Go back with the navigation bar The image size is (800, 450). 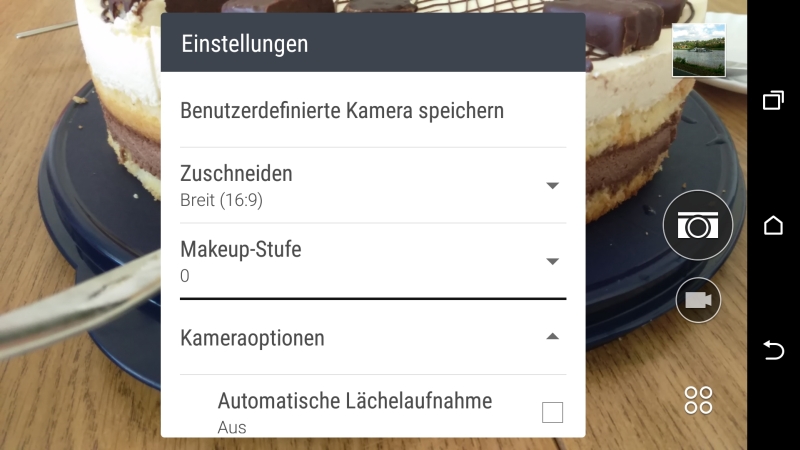773,349
